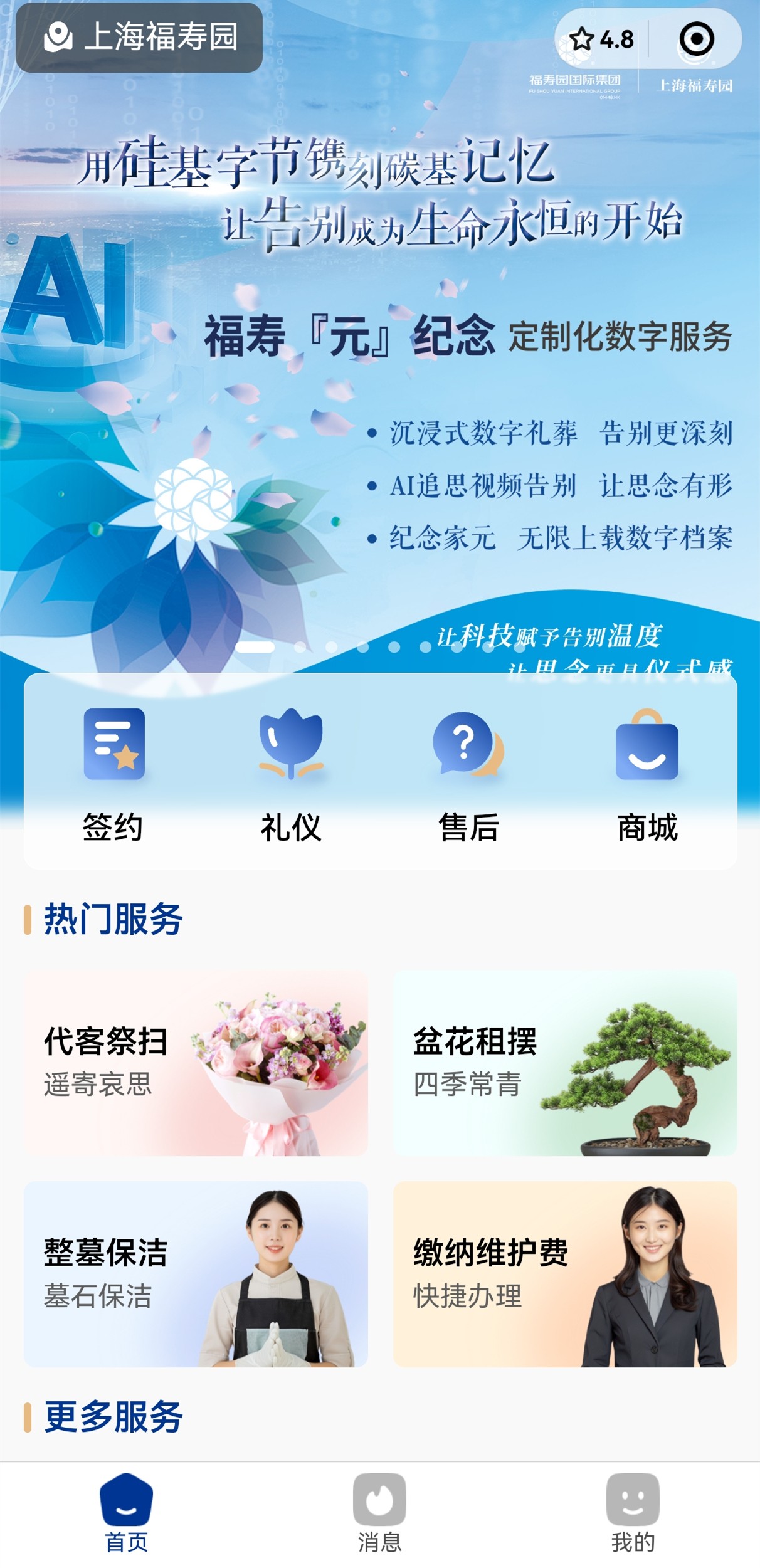Close the mini program via circle icon
Image resolution: width=760 pixels, height=1568 pixels.
pos(696,39)
